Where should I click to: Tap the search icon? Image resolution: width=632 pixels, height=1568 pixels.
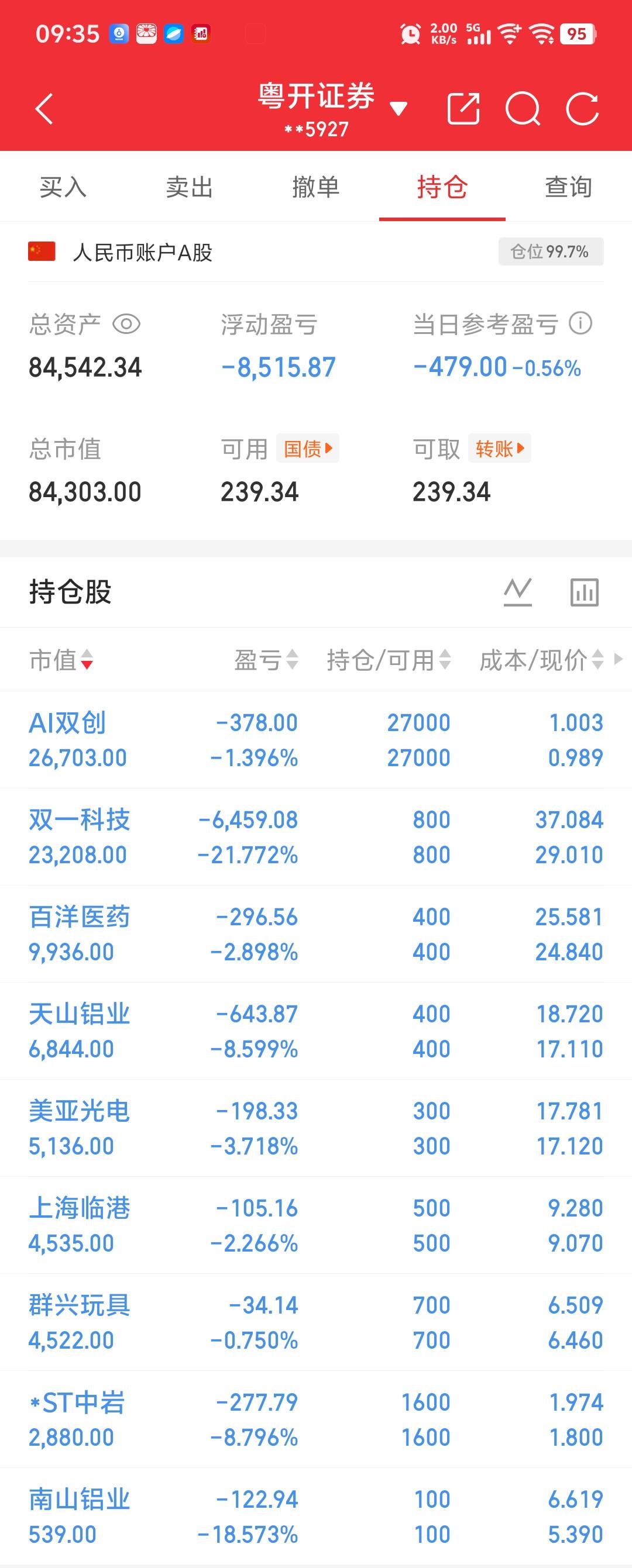click(524, 108)
